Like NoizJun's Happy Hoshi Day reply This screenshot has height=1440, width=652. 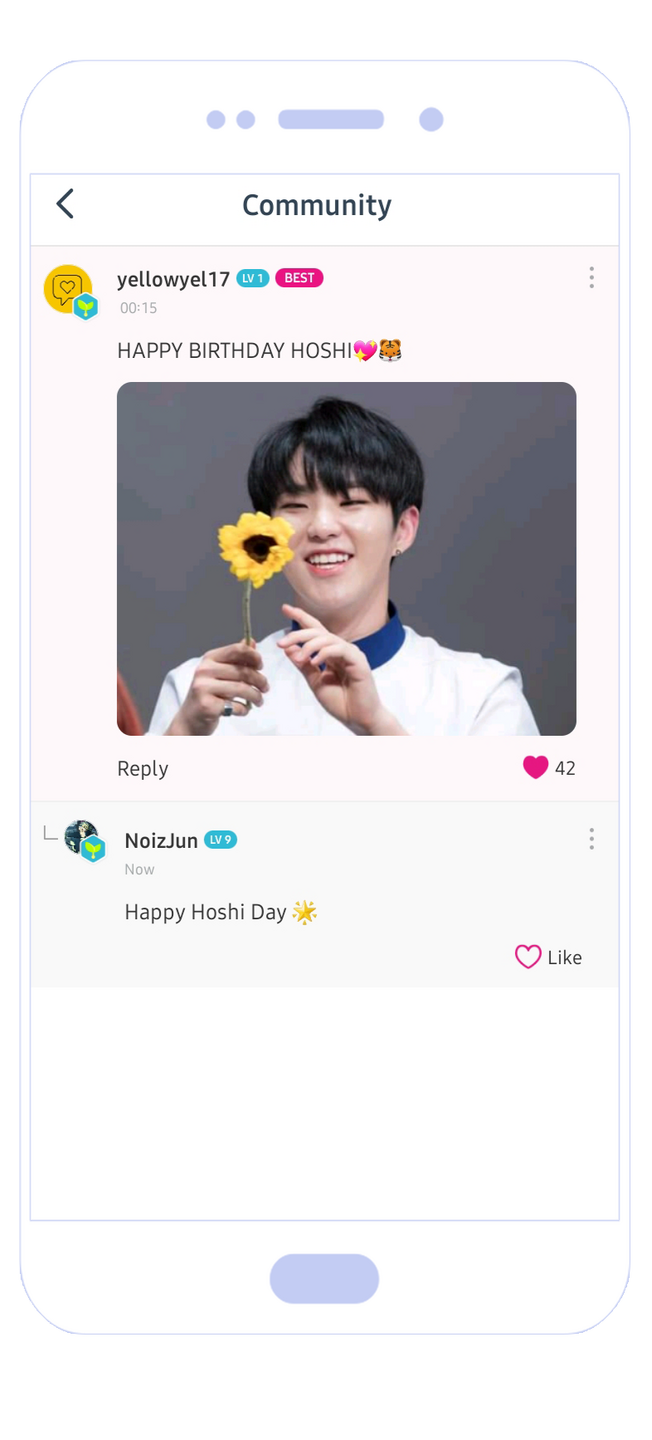(x=548, y=957)
